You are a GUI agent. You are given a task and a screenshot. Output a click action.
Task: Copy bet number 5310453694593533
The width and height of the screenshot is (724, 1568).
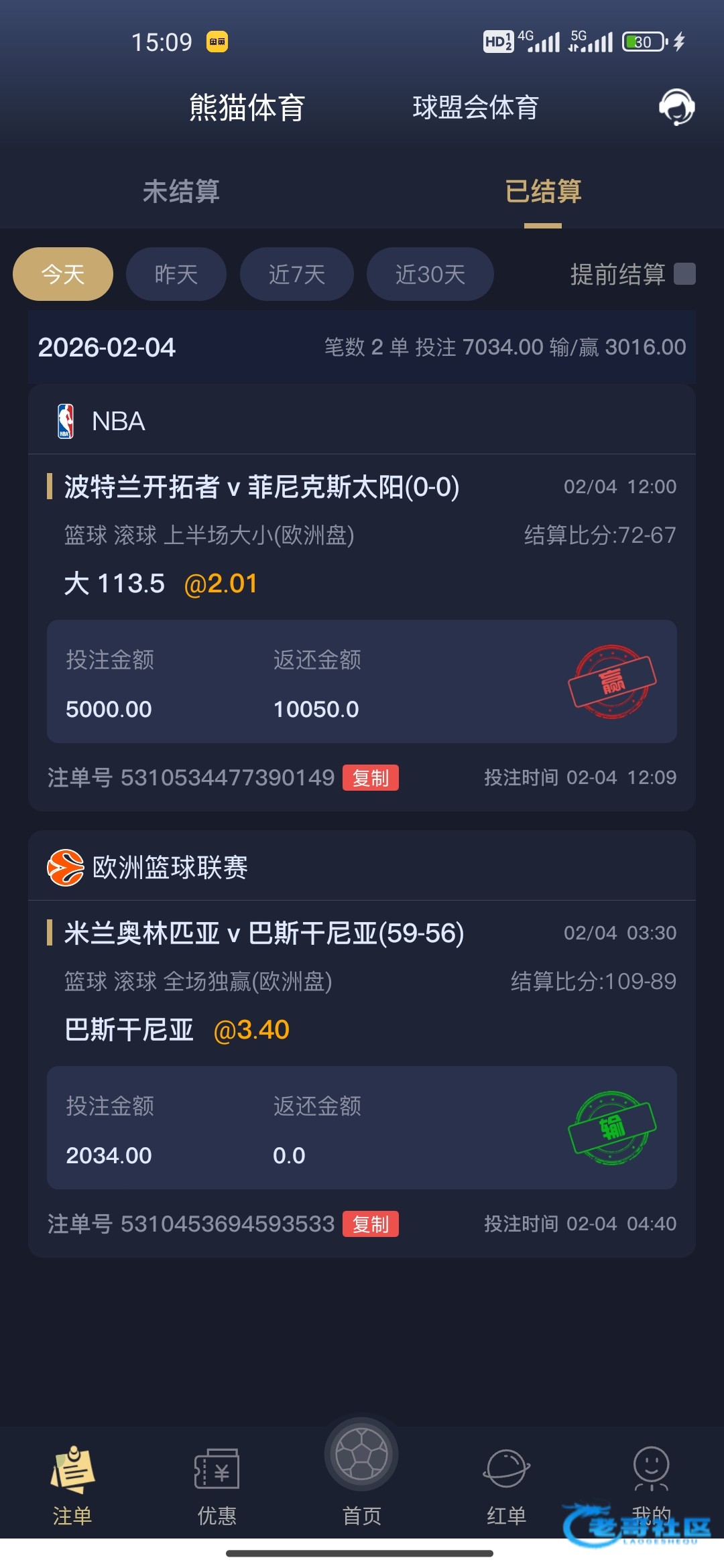point(370,1224)
